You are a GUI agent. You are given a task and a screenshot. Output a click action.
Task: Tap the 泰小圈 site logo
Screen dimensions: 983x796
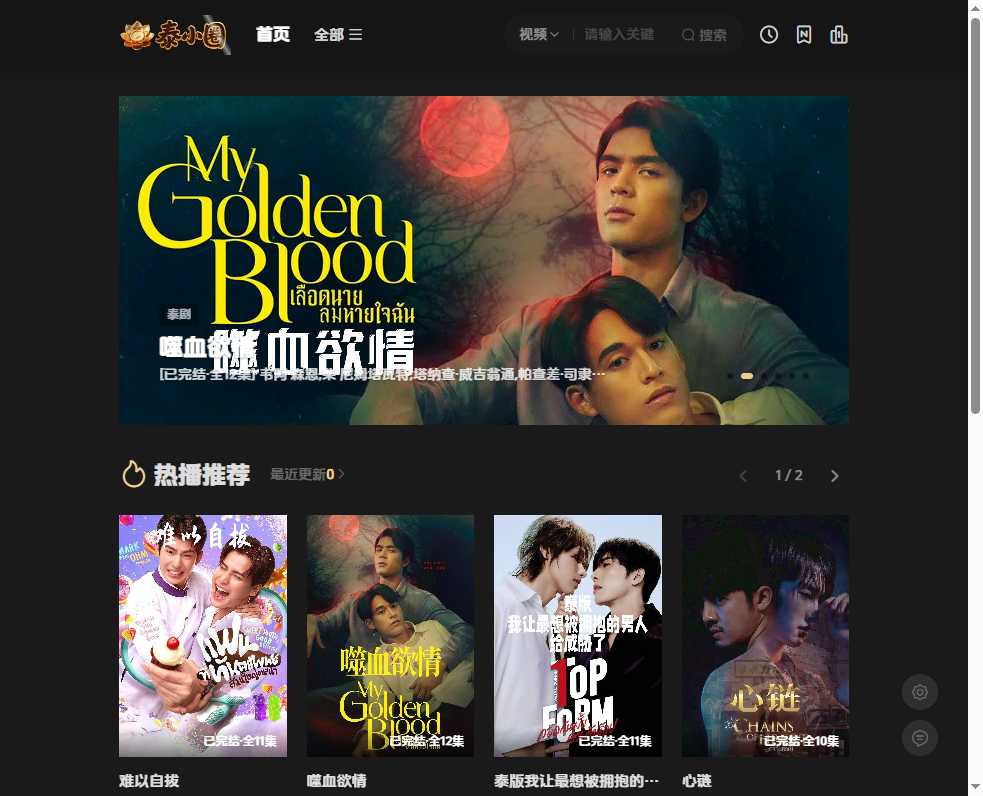[x=174, y=35]
